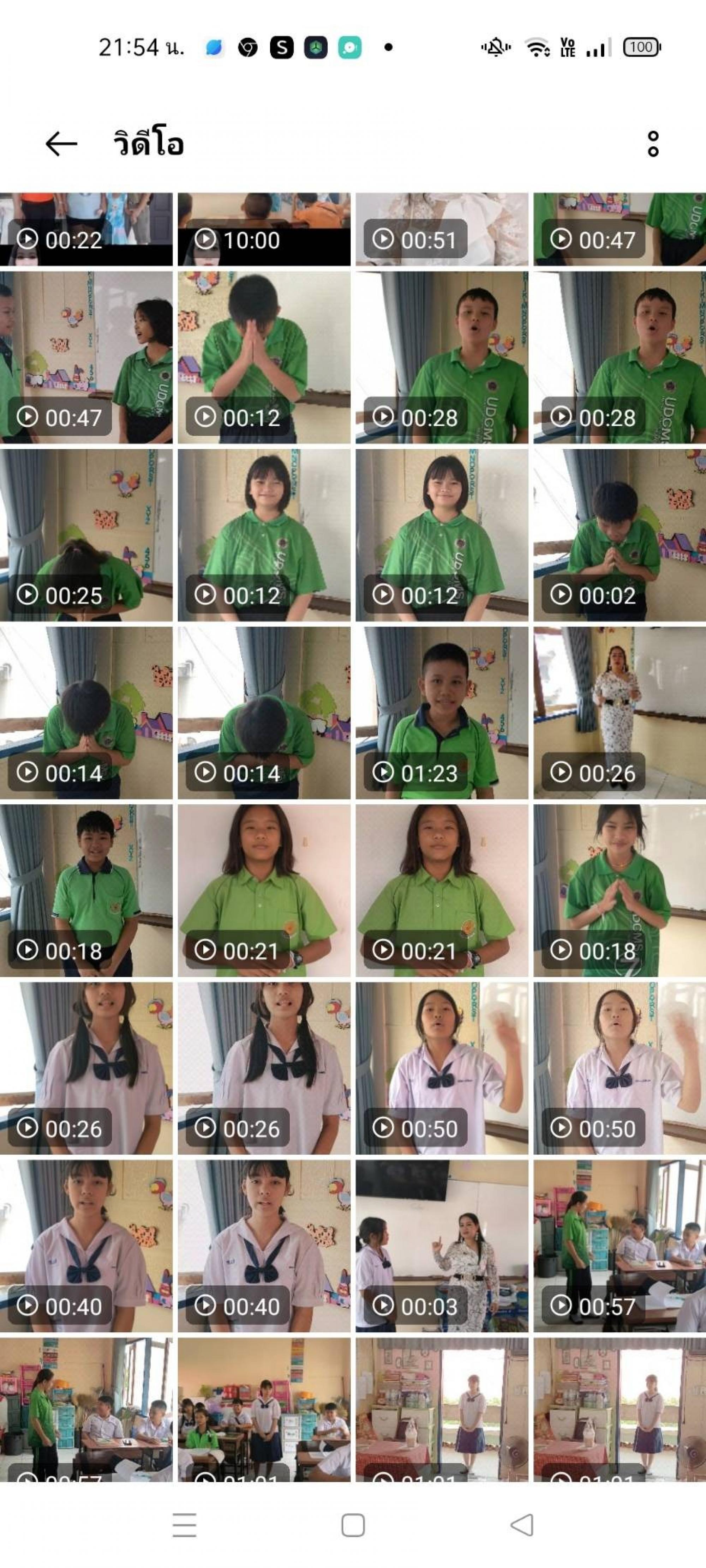This screenshot has width=706, height=1568.
Task: Play the 00:51 video
Action: click(x=442, y=230)
